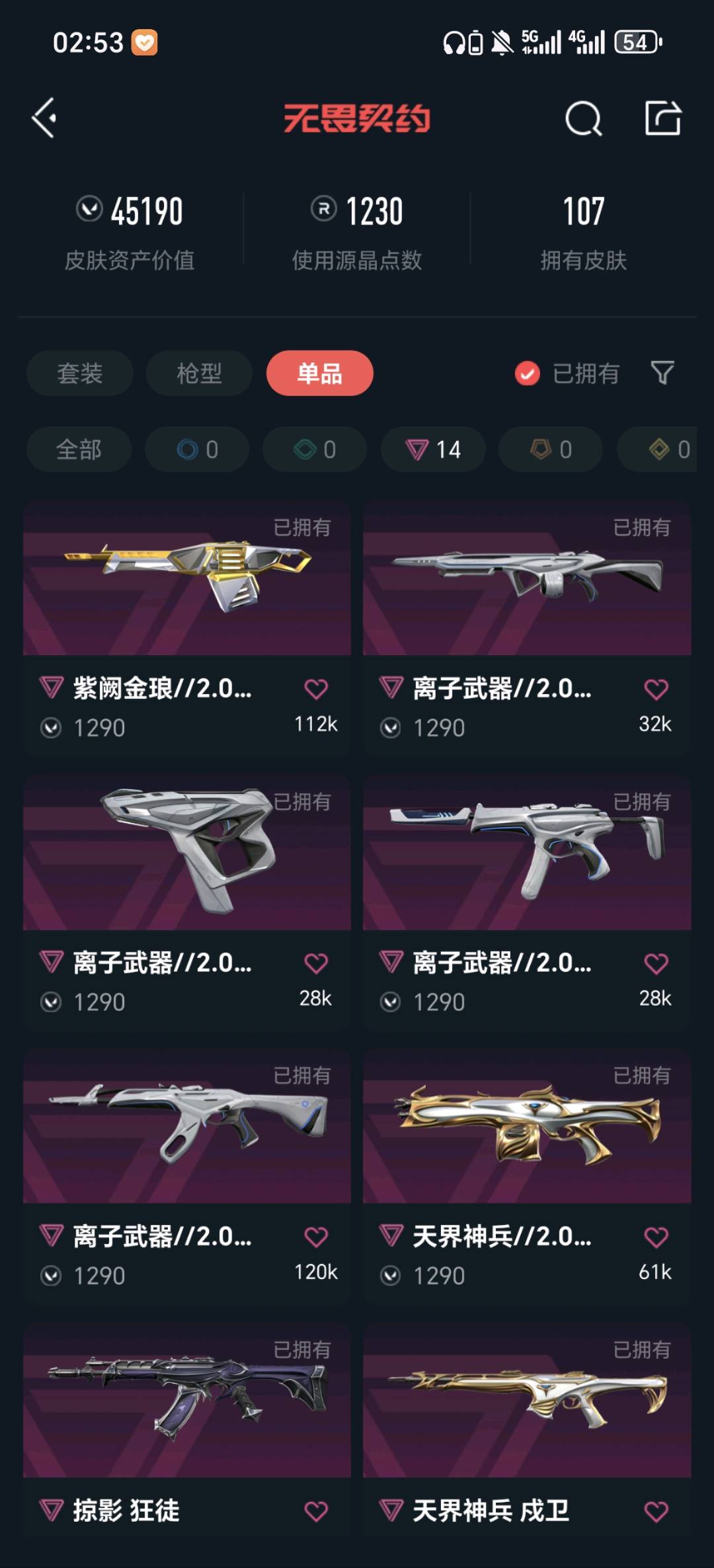Share this skin collection page
The image size is (714, 1568).
662,119
